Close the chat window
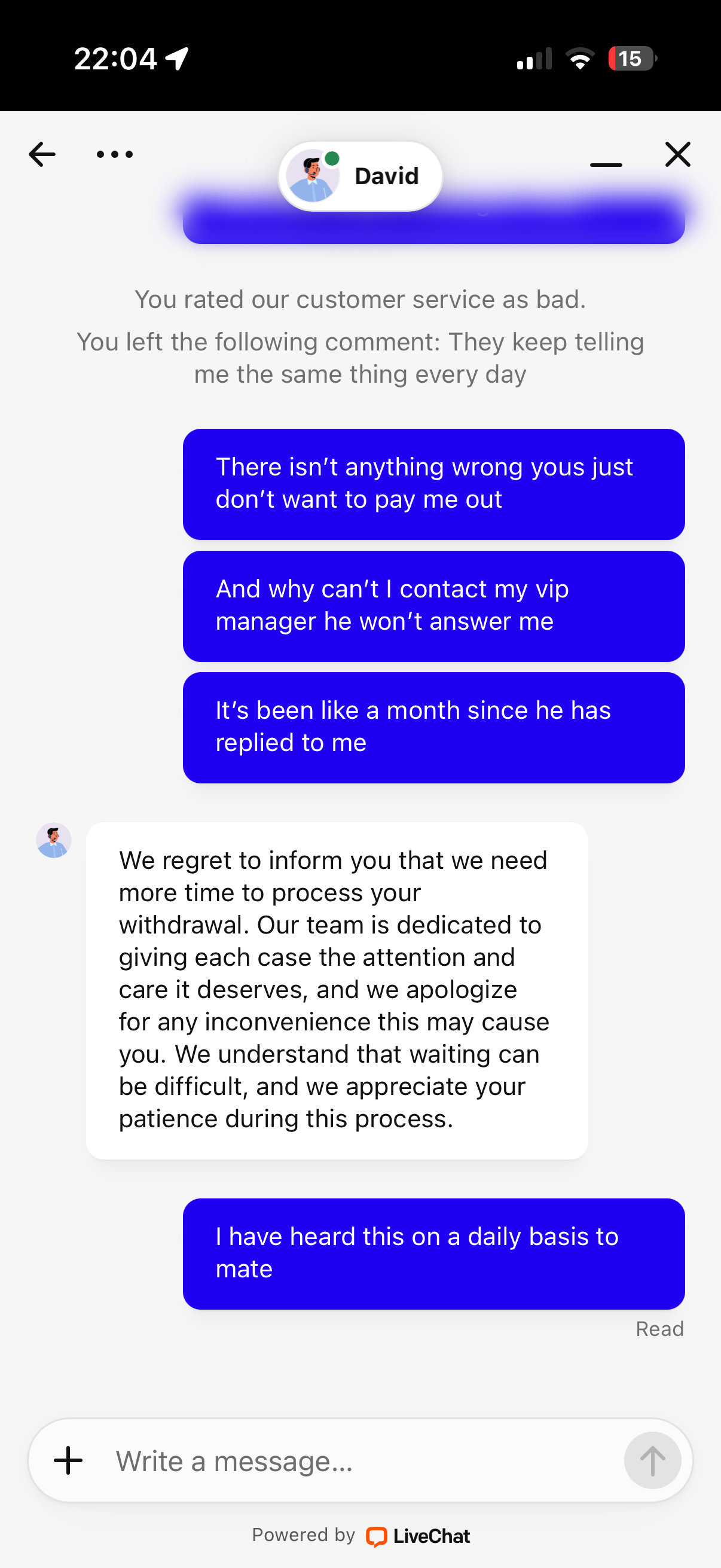Screen dimensions: 721x1568 pyautogui.click(x=677, y=155)
